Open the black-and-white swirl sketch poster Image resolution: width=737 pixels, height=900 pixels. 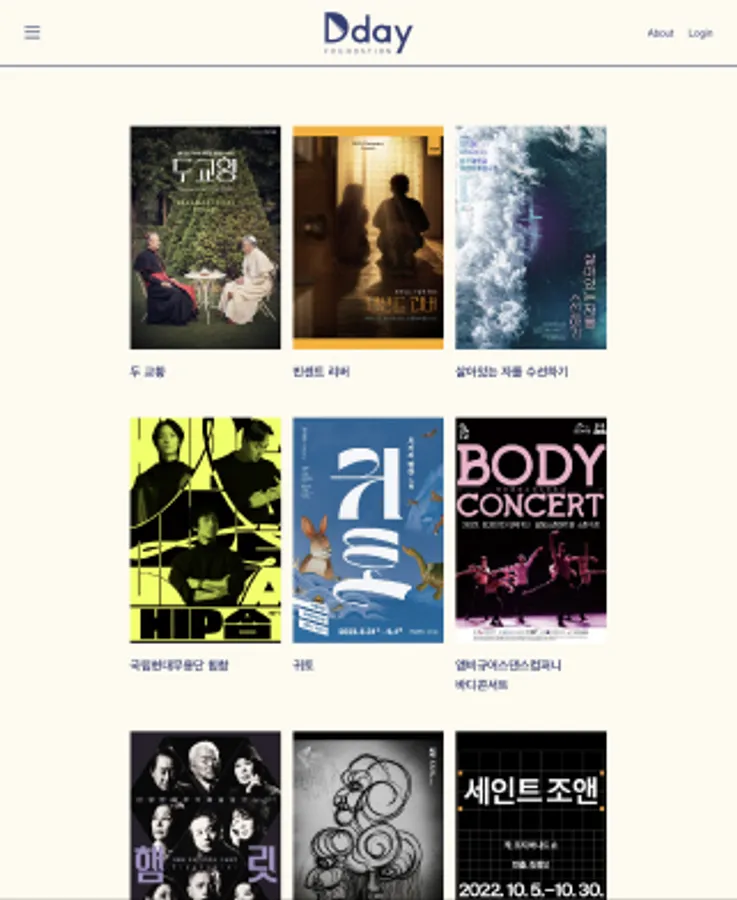point(368,815)
